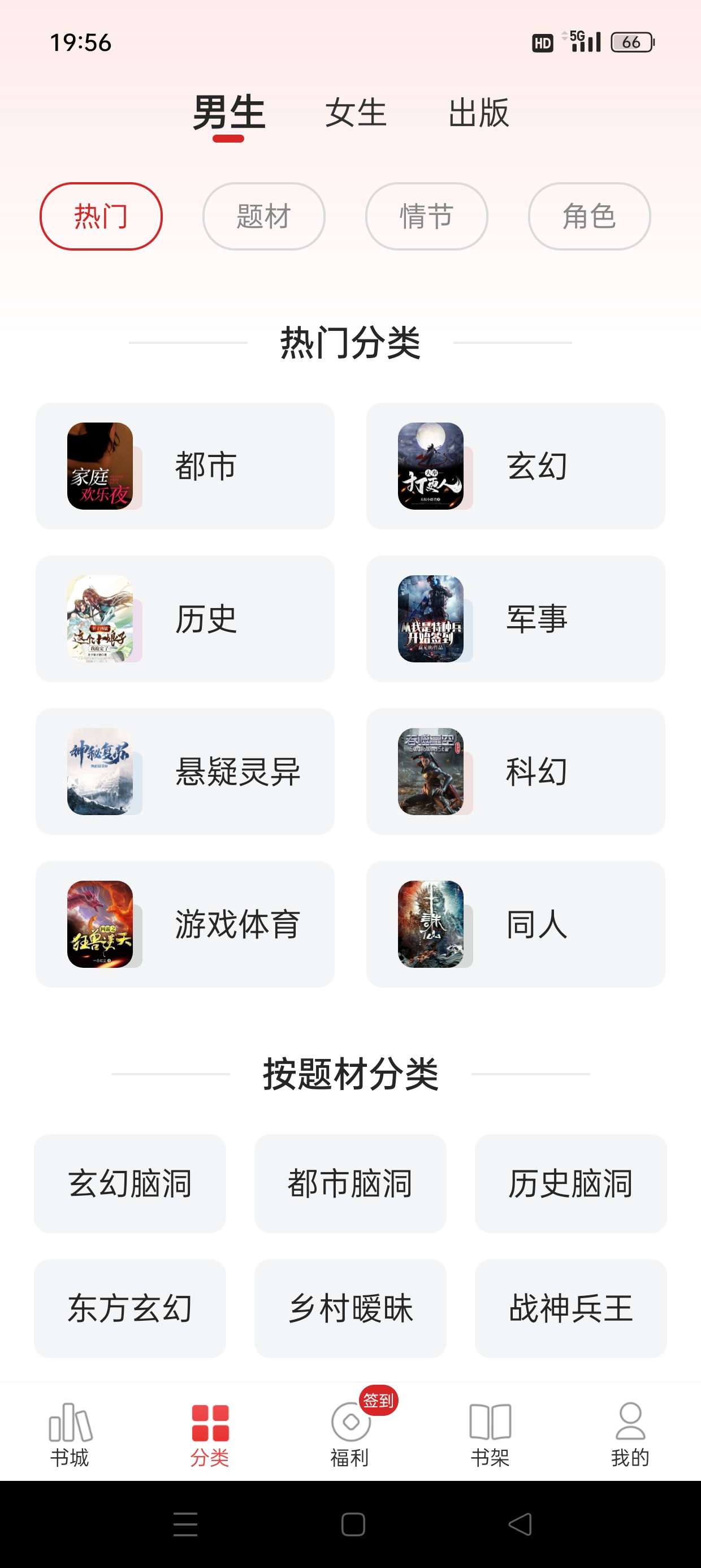Viewport: 701px width, 1568px height.
Task: Switch to the 女生 tab
Action: pyautogui.click(x=356, y=113)
